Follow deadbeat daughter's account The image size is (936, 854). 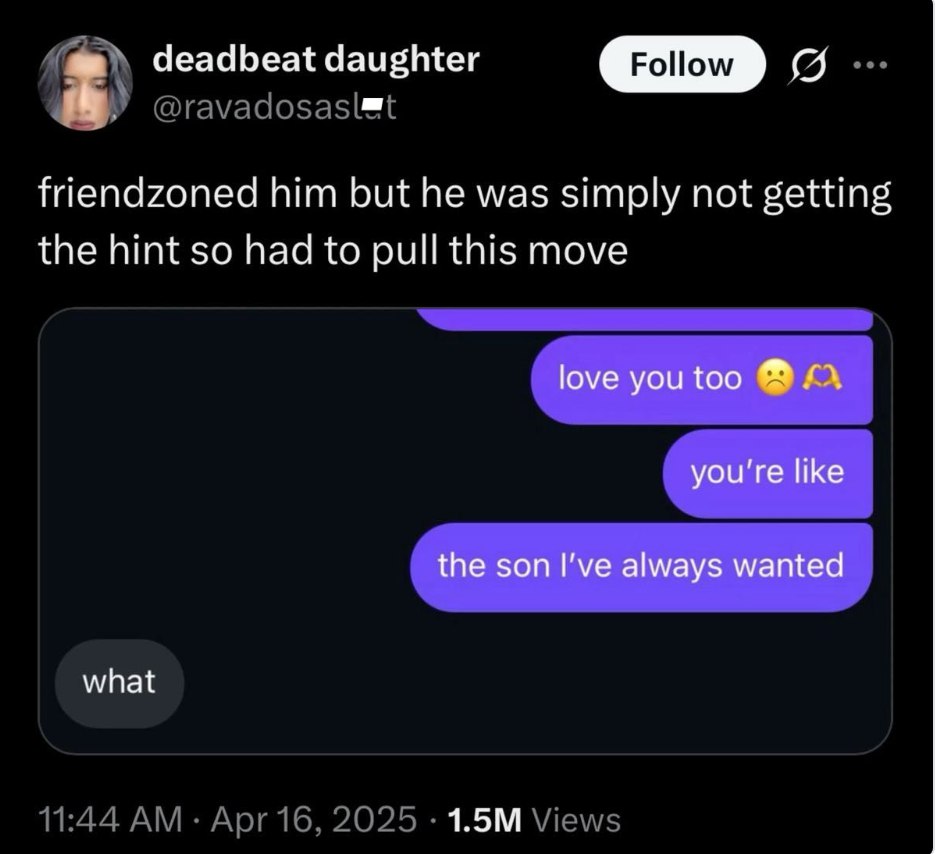click(683, 65)
